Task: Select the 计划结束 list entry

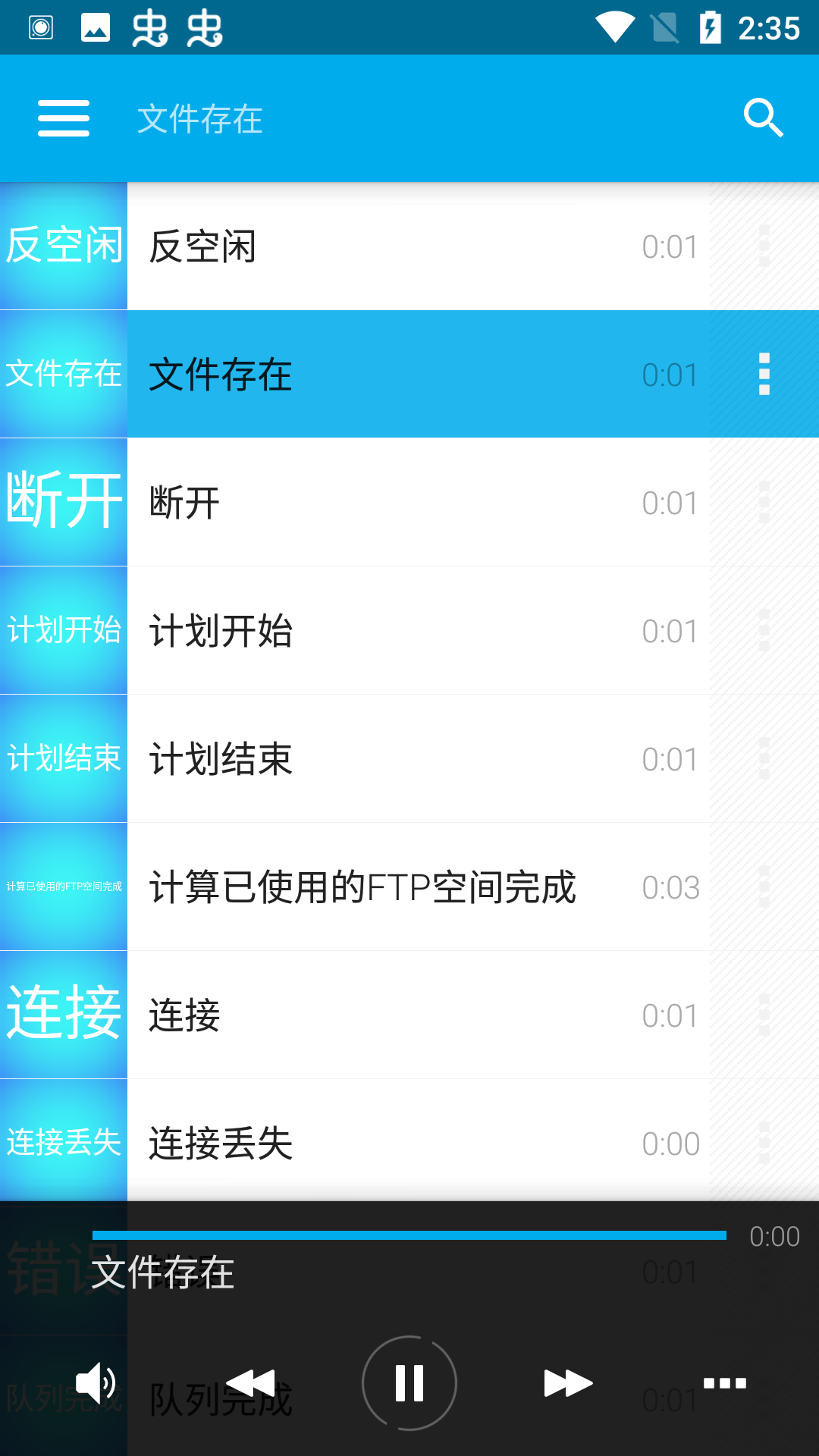Action: (x=417, y=757)
